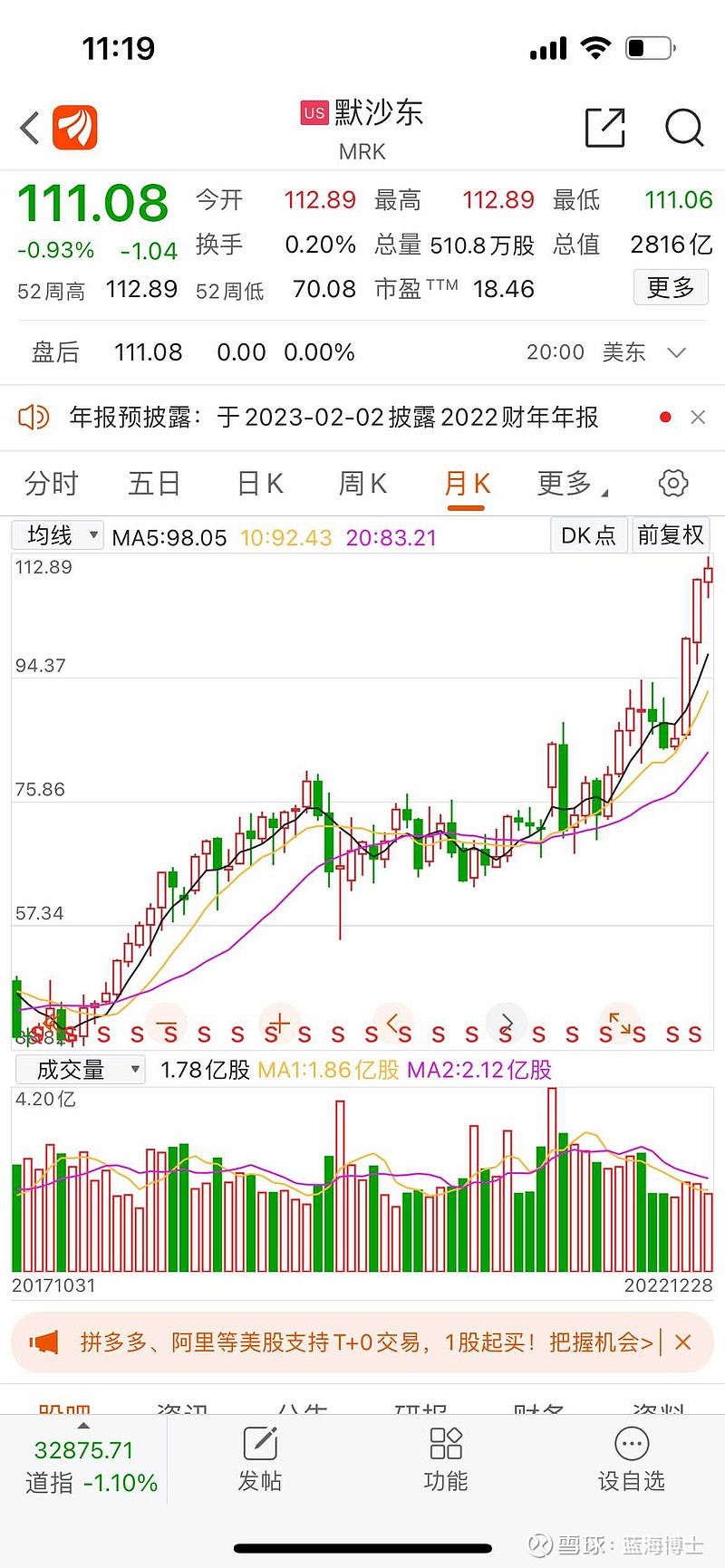
Task: Tap the announcement speaker icon
Action: tap(34, 417)
